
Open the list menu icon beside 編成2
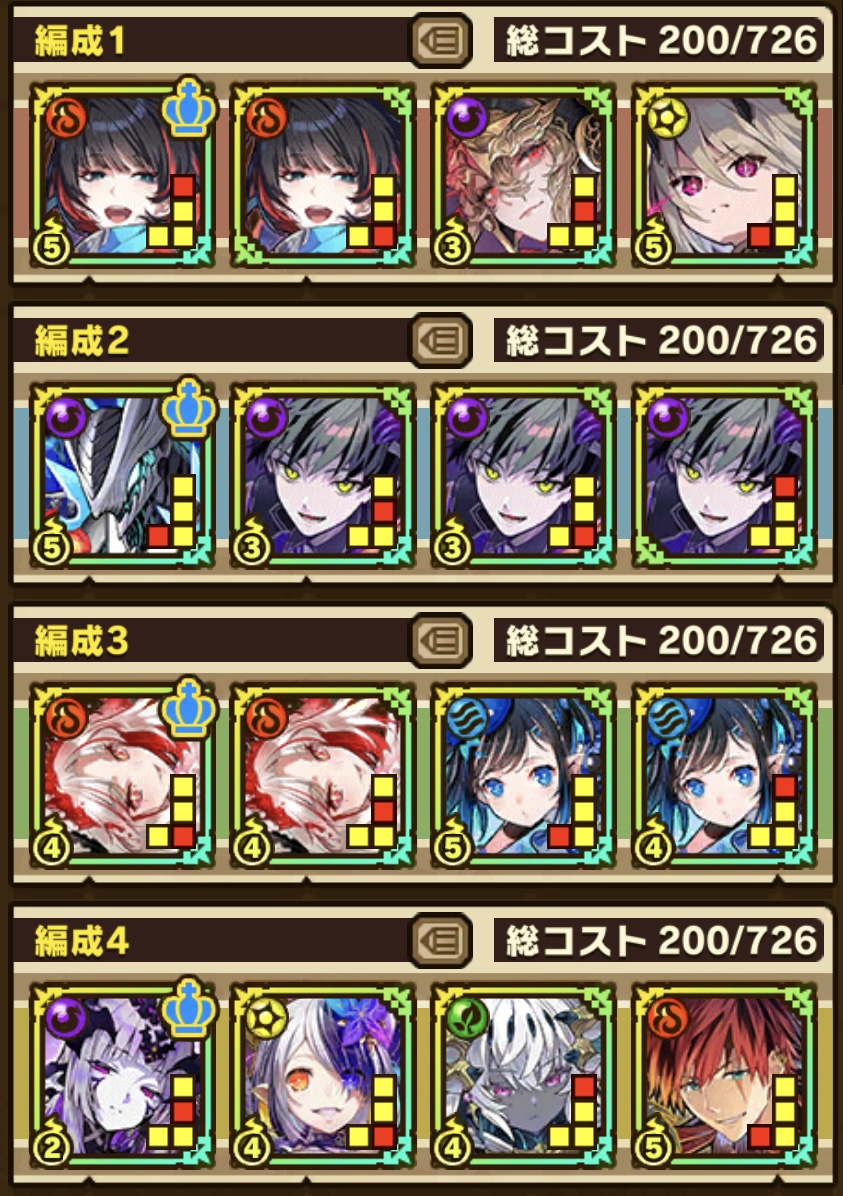pyautogui.click(x=441, y=340)
